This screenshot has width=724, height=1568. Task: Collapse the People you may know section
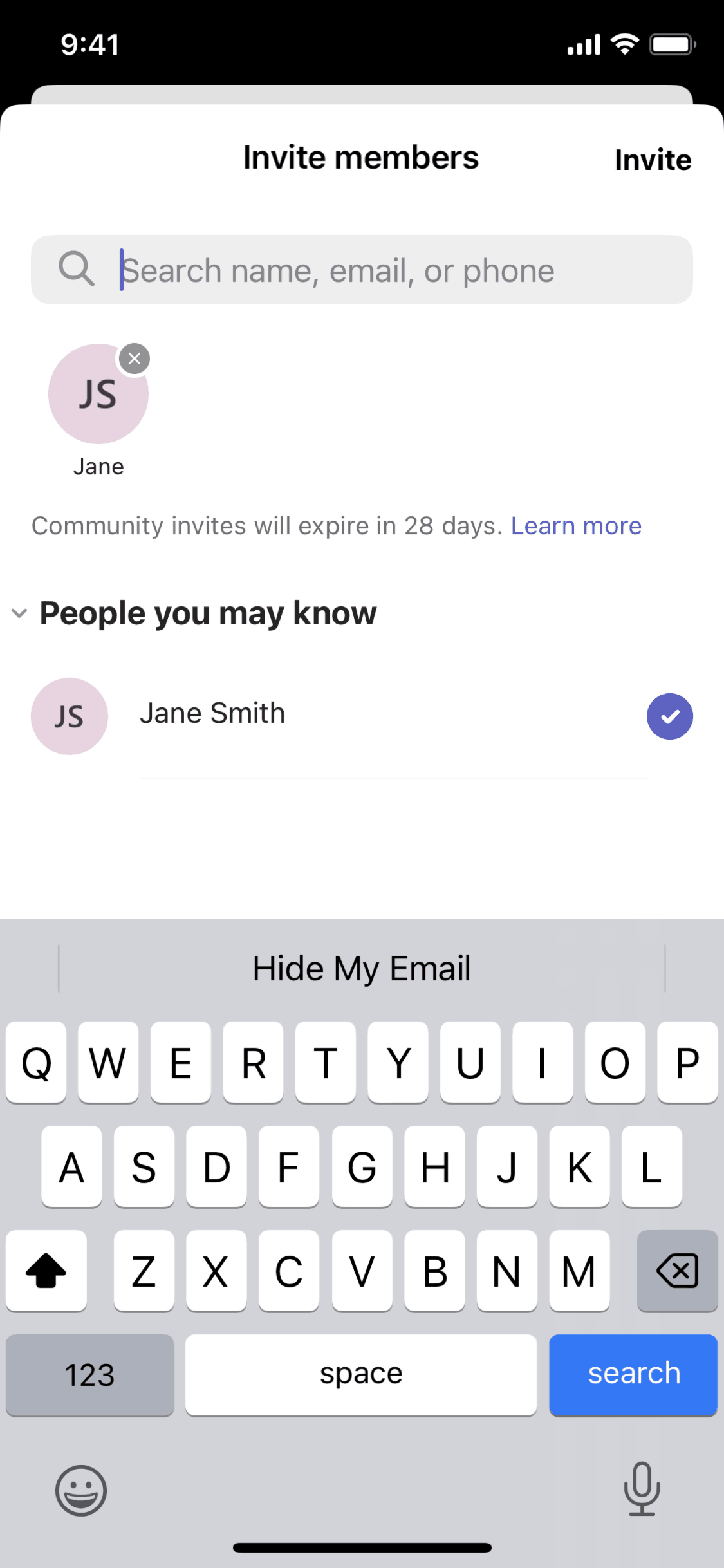pos(20,613)
